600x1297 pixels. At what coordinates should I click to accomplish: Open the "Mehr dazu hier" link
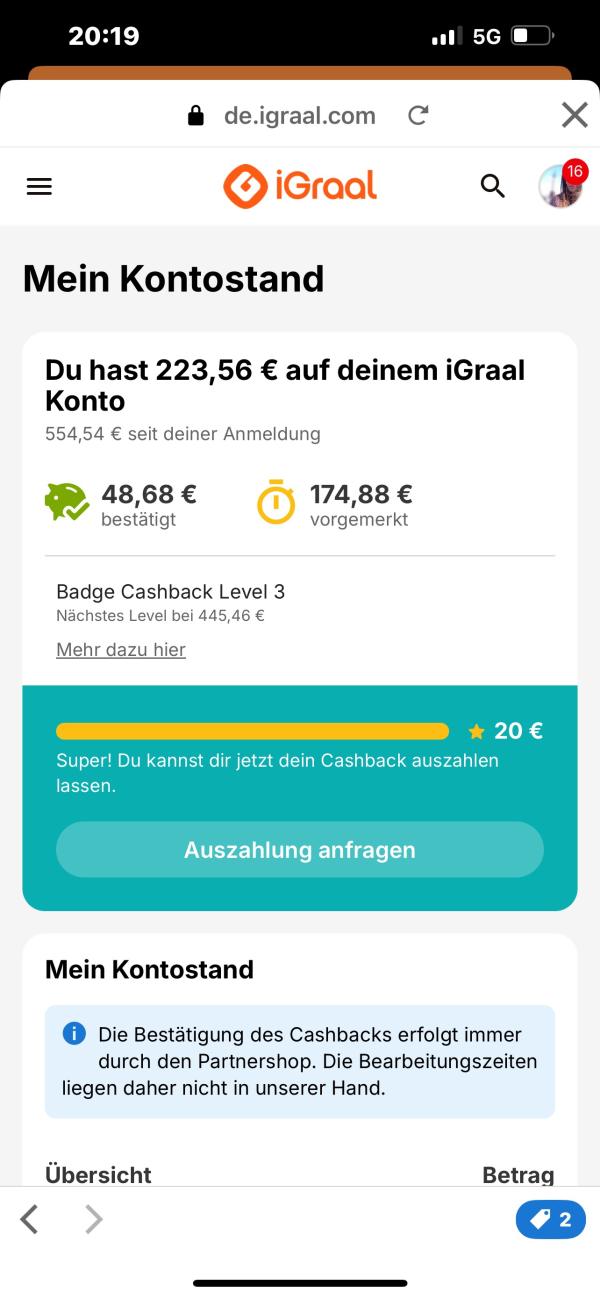click(x=121, y=650)
